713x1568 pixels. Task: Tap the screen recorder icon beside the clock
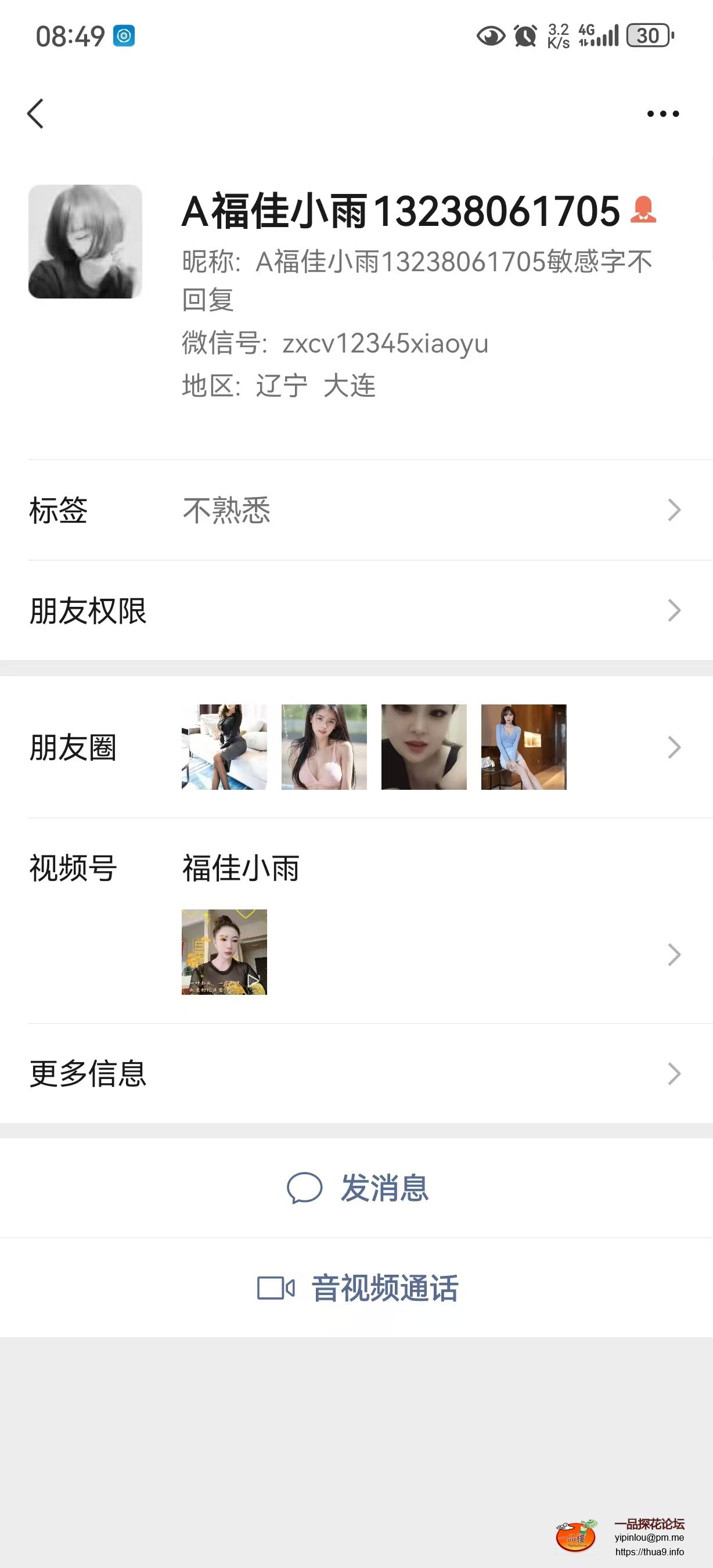click(x=124, y=37)
